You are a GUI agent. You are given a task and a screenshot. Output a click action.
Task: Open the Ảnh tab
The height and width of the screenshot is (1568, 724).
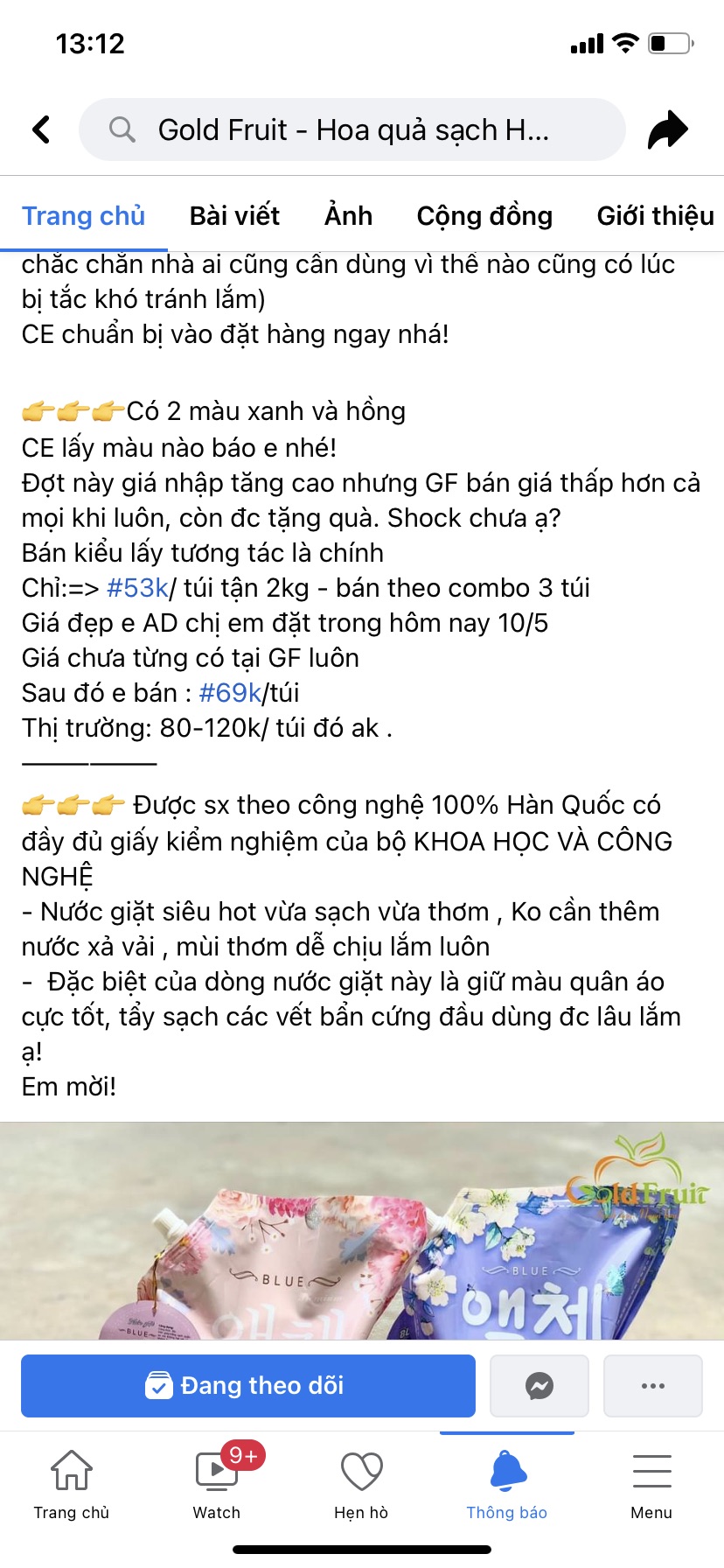click(348, 216)
